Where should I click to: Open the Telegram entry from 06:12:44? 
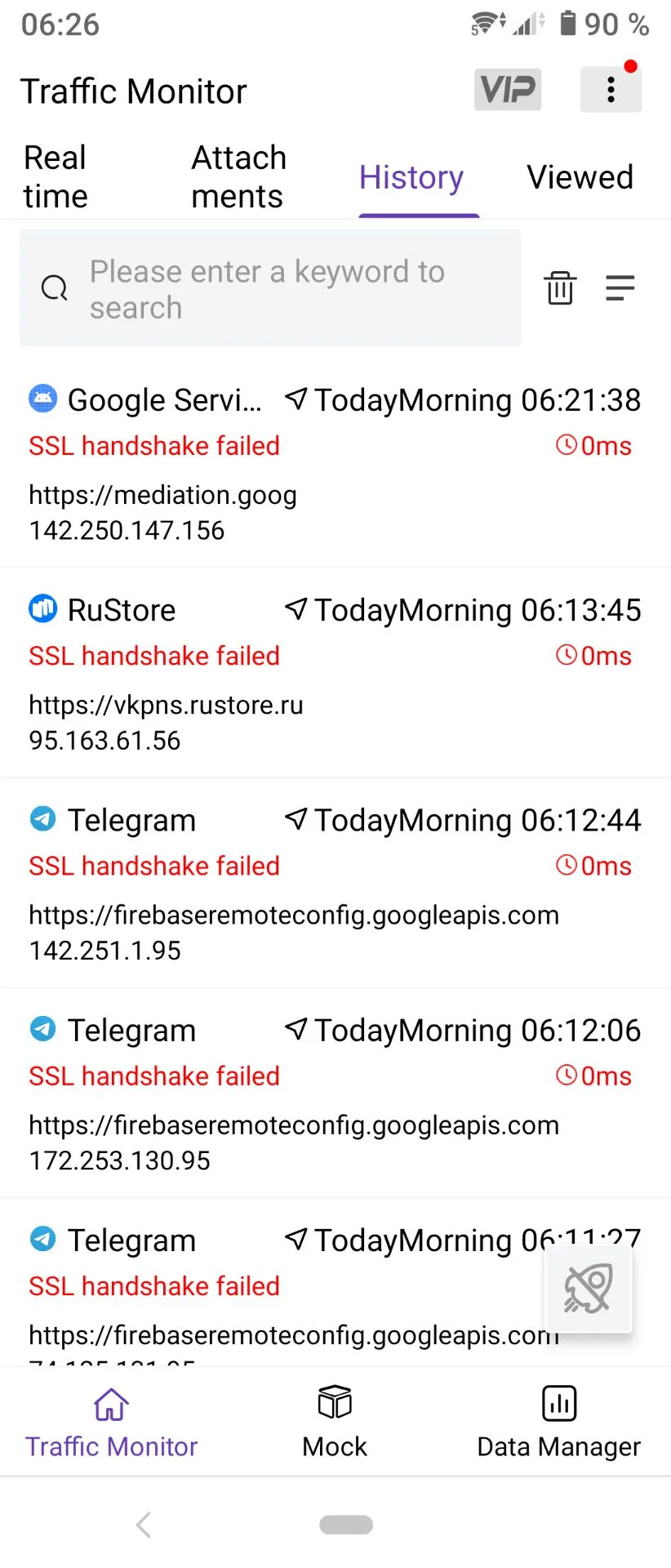pos(335,884)
